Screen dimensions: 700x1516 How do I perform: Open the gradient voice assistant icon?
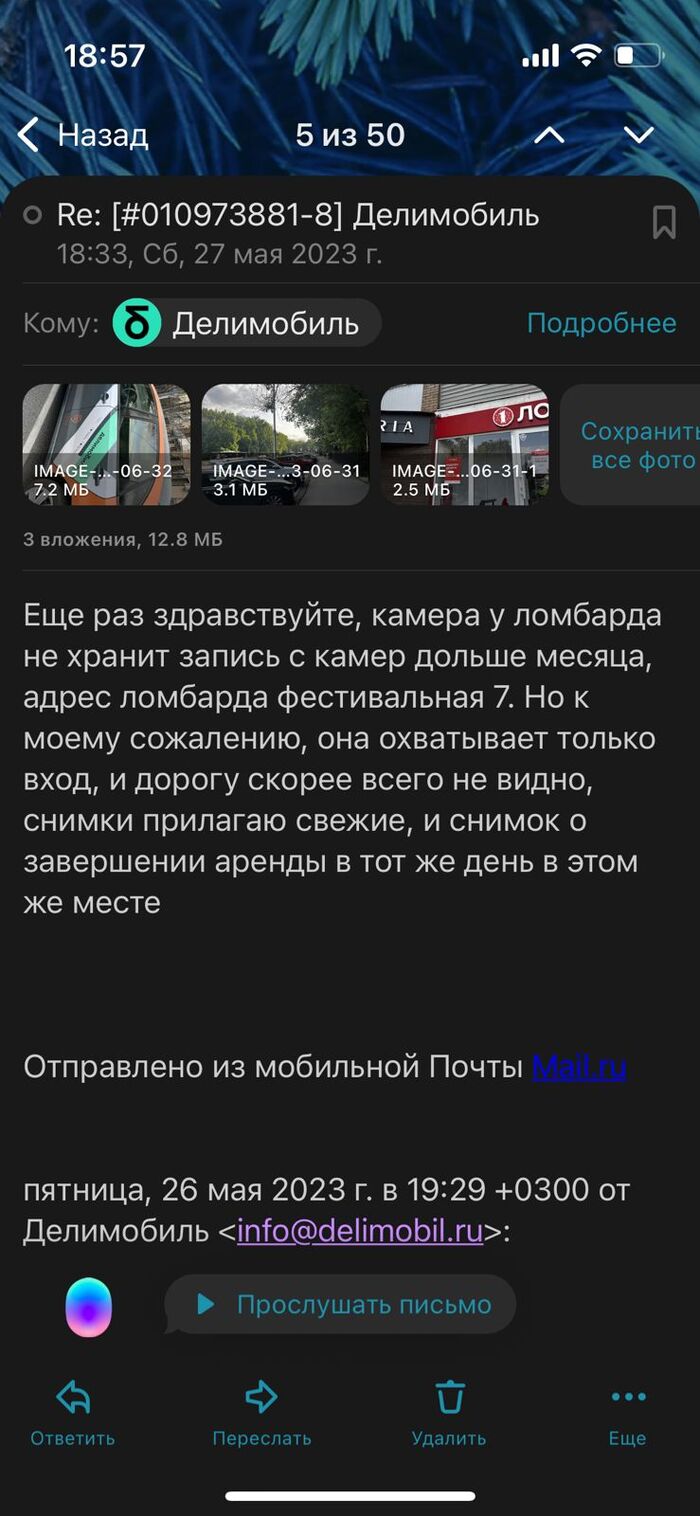click(x=89, y=1307)
